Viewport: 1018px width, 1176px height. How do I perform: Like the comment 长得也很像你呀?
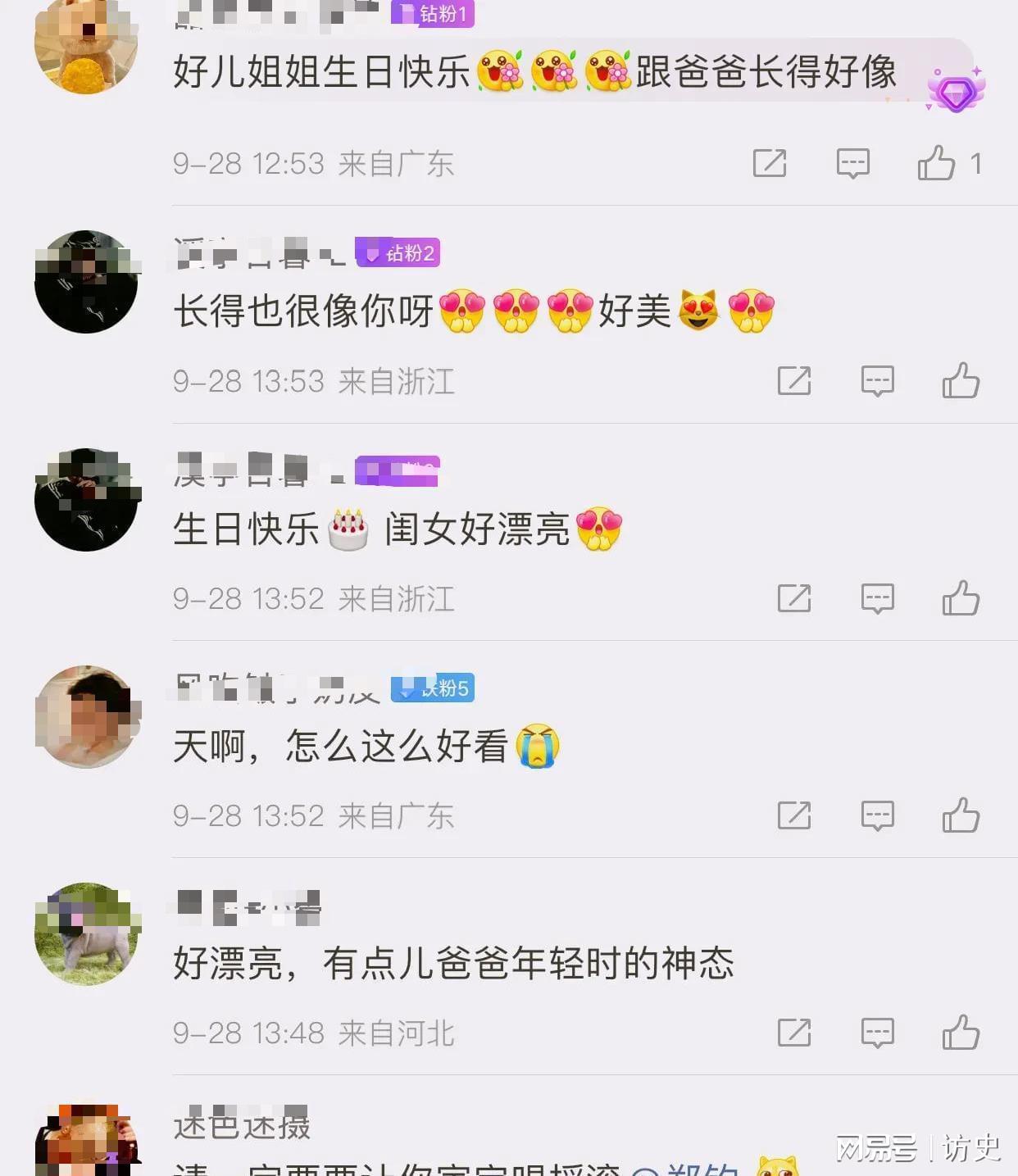point(961,381)
